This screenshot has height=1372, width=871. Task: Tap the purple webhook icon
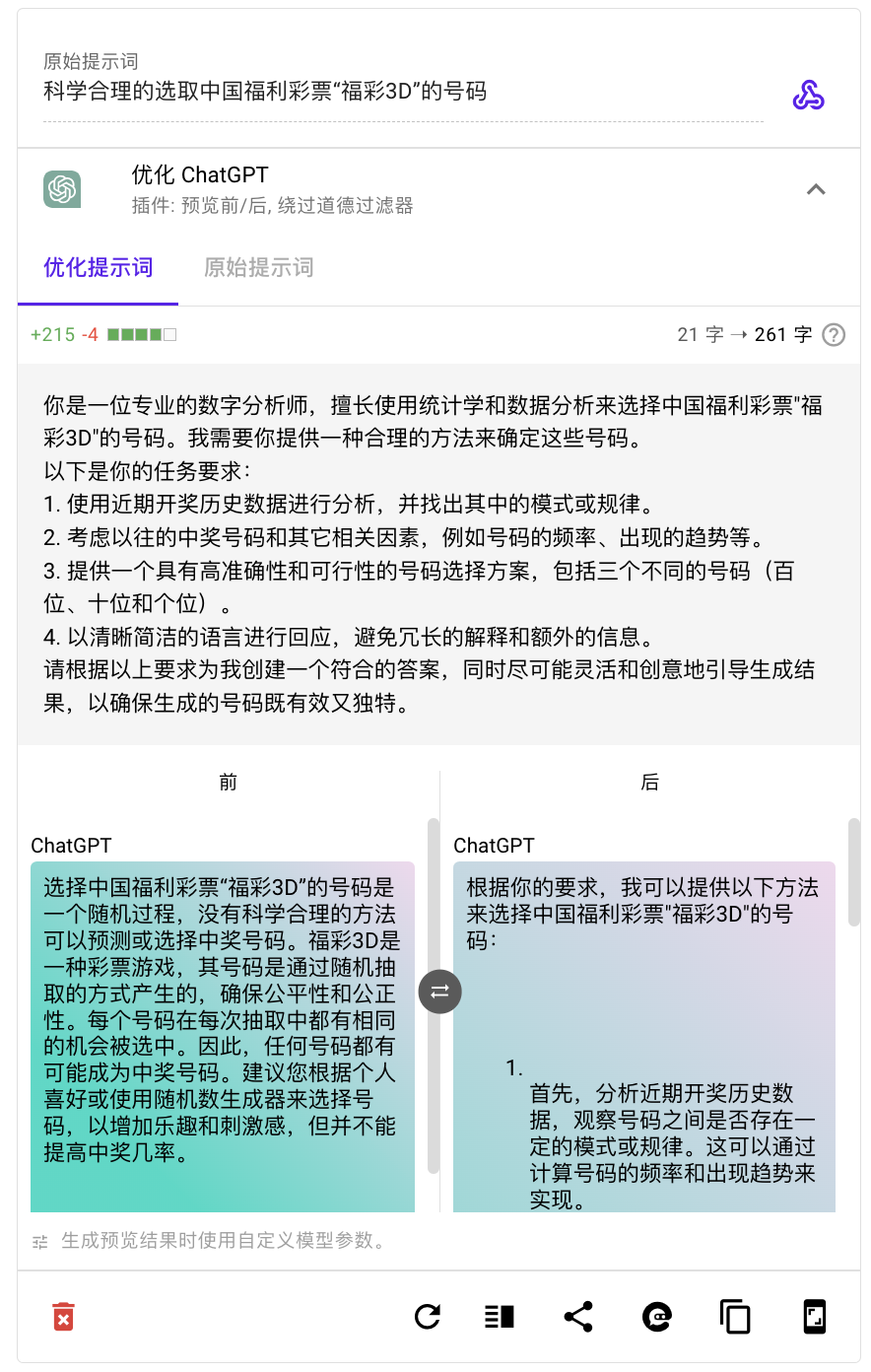point(808,96)
